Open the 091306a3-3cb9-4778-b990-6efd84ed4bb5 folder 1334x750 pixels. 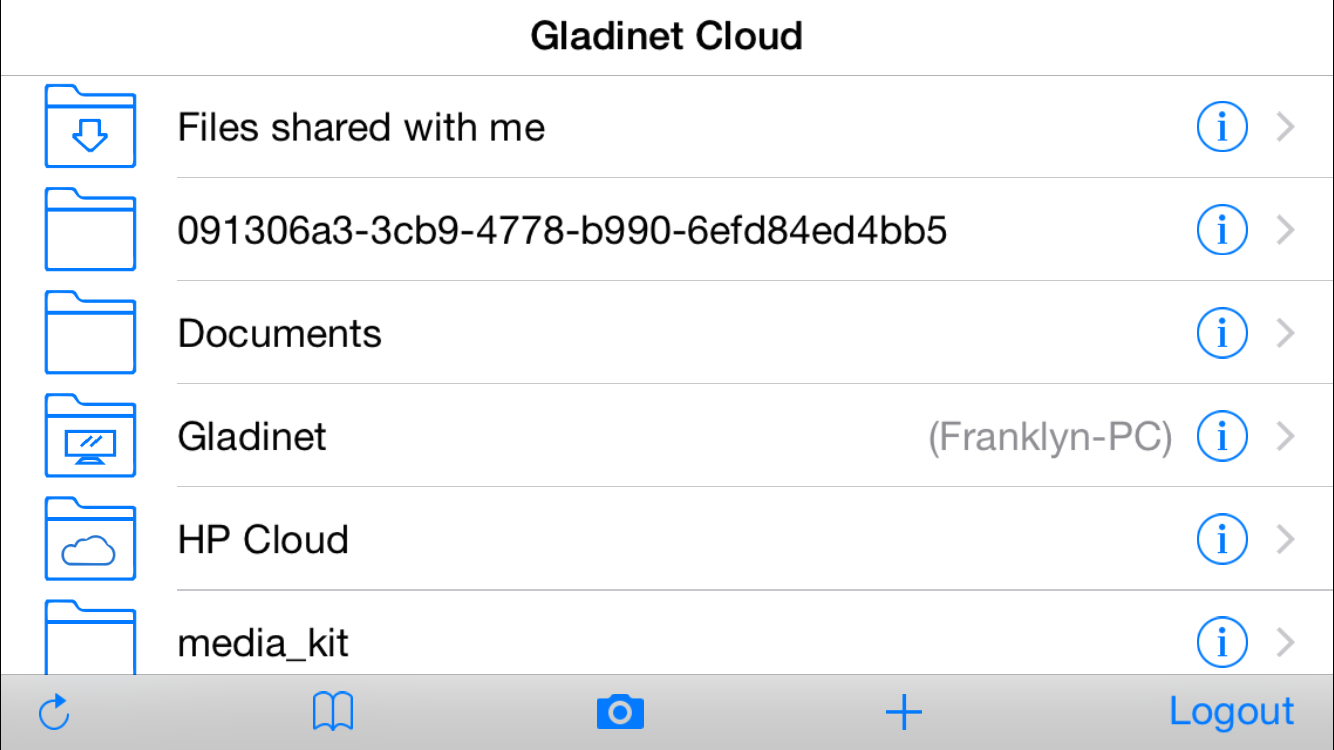[561, 231]
